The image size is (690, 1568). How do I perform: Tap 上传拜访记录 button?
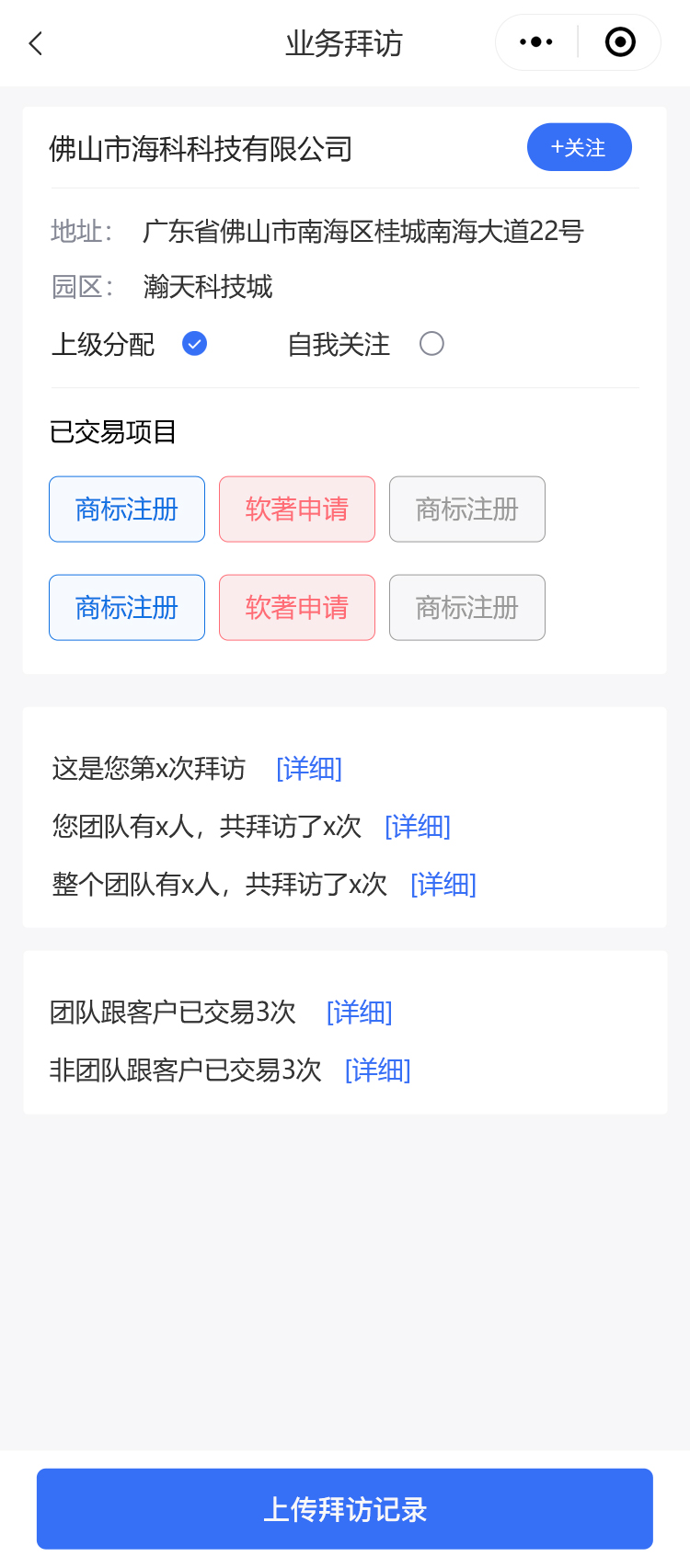pos(345,1509)
